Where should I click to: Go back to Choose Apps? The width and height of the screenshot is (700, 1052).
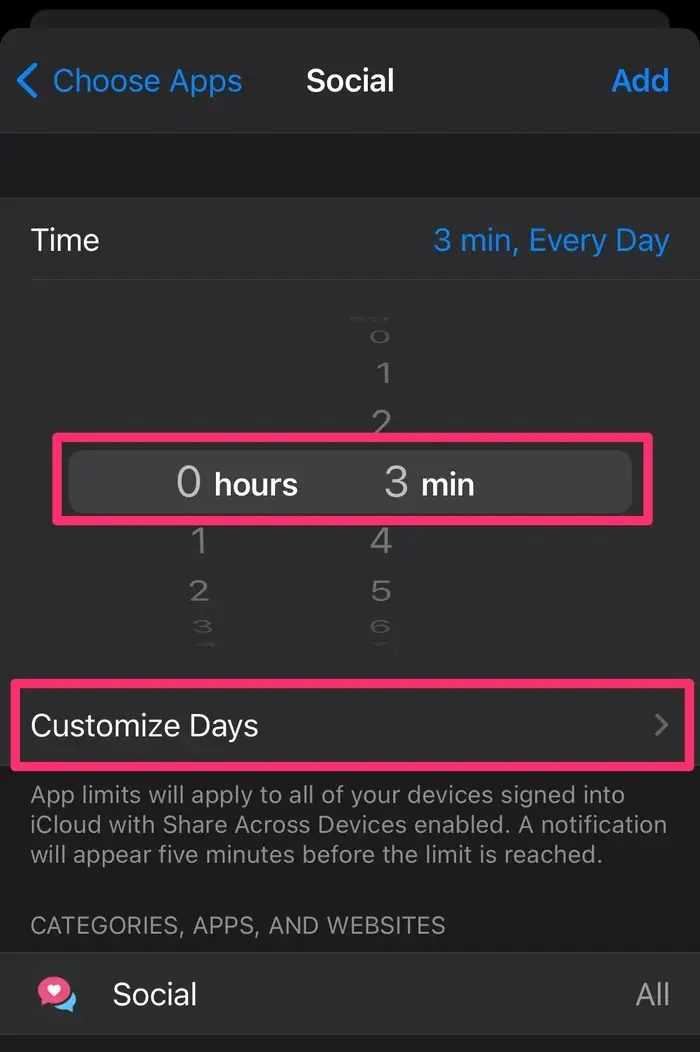coord(130,81)
